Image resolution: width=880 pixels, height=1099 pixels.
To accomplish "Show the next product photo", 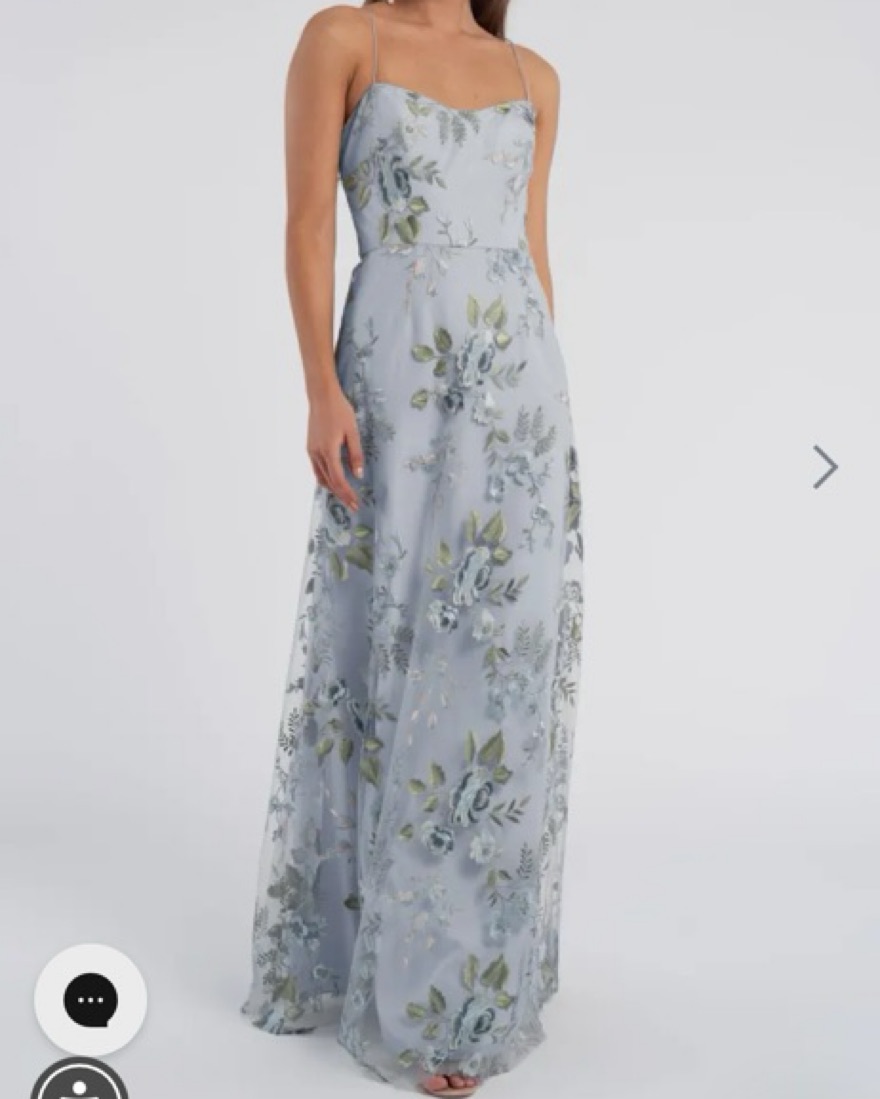I will (825, 467).
